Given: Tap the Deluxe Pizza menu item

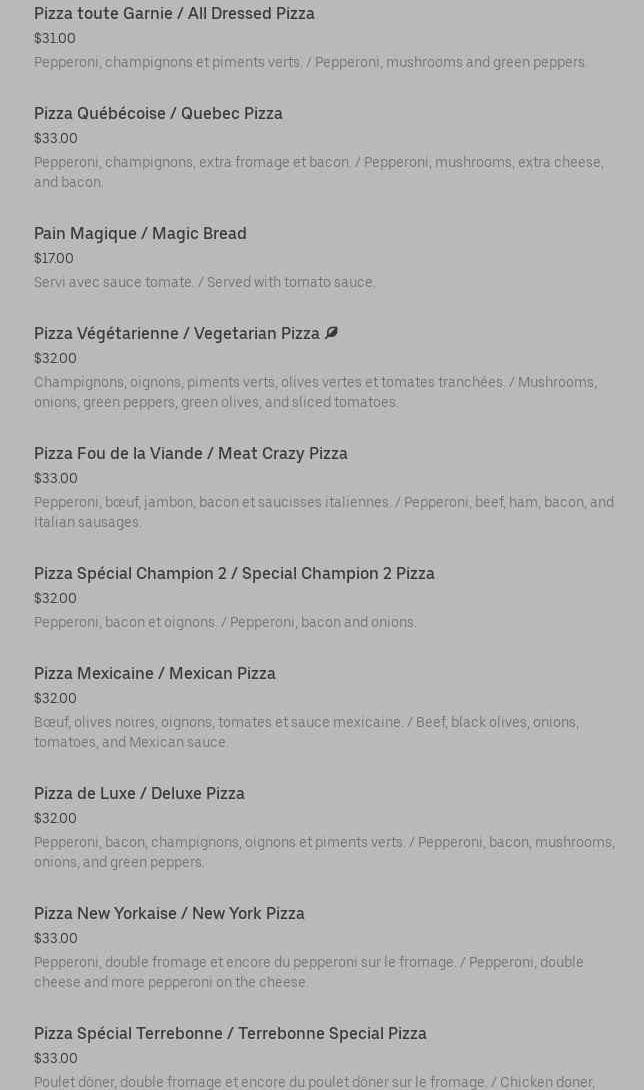Looking at the screenshot, I should [139, 794].
